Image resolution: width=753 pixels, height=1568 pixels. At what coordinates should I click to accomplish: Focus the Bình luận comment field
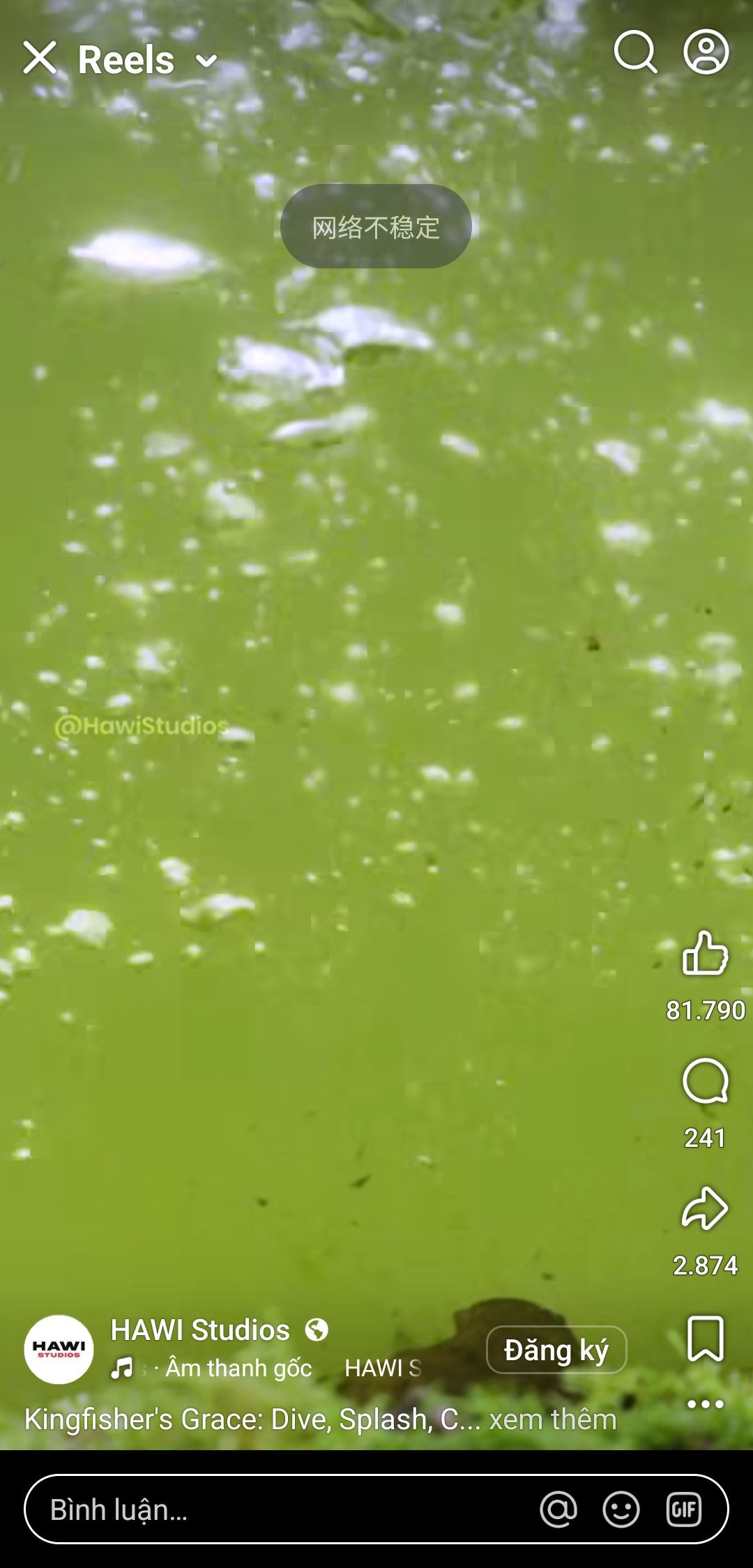[279, 1509]
